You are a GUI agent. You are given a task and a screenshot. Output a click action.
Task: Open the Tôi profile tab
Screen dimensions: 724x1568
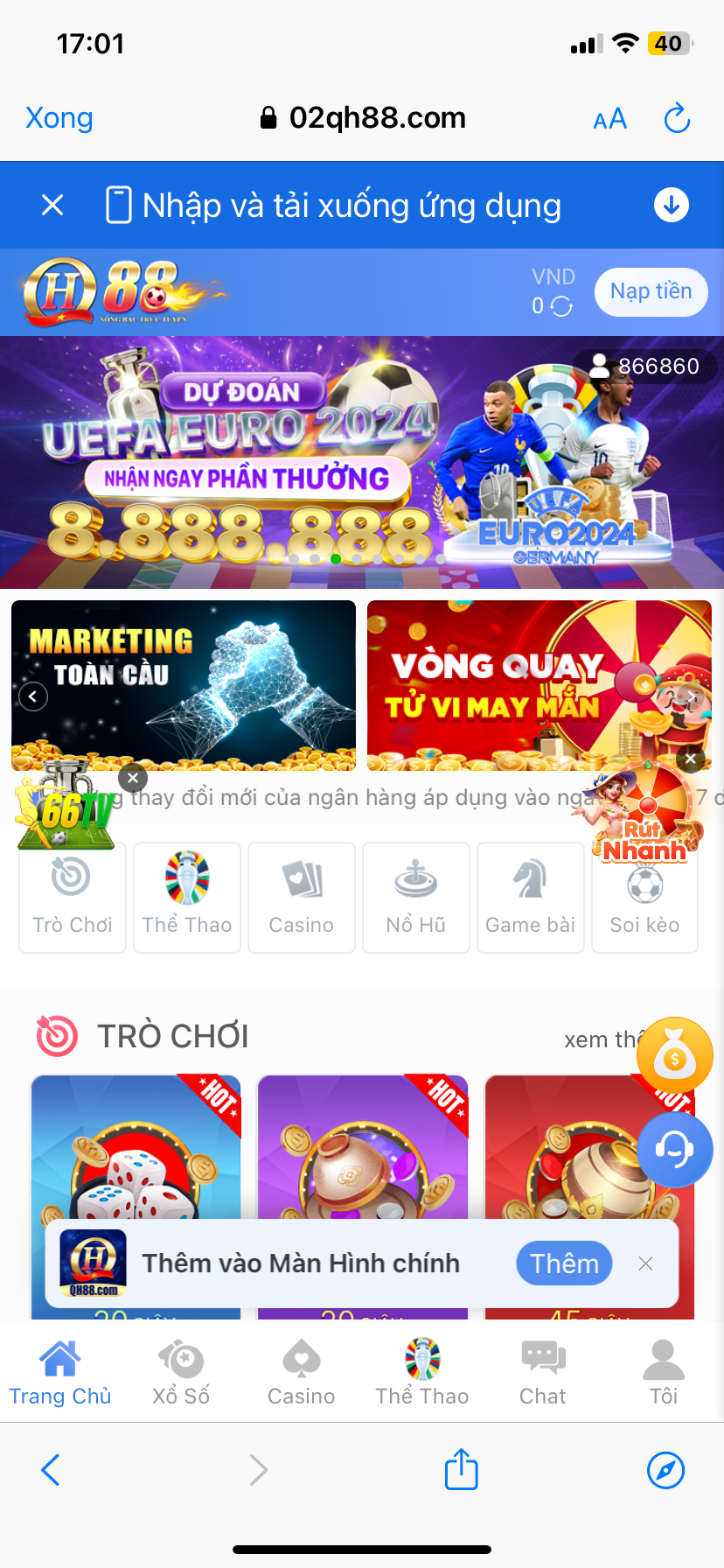pyautogui.click(x=664, y=1372)
